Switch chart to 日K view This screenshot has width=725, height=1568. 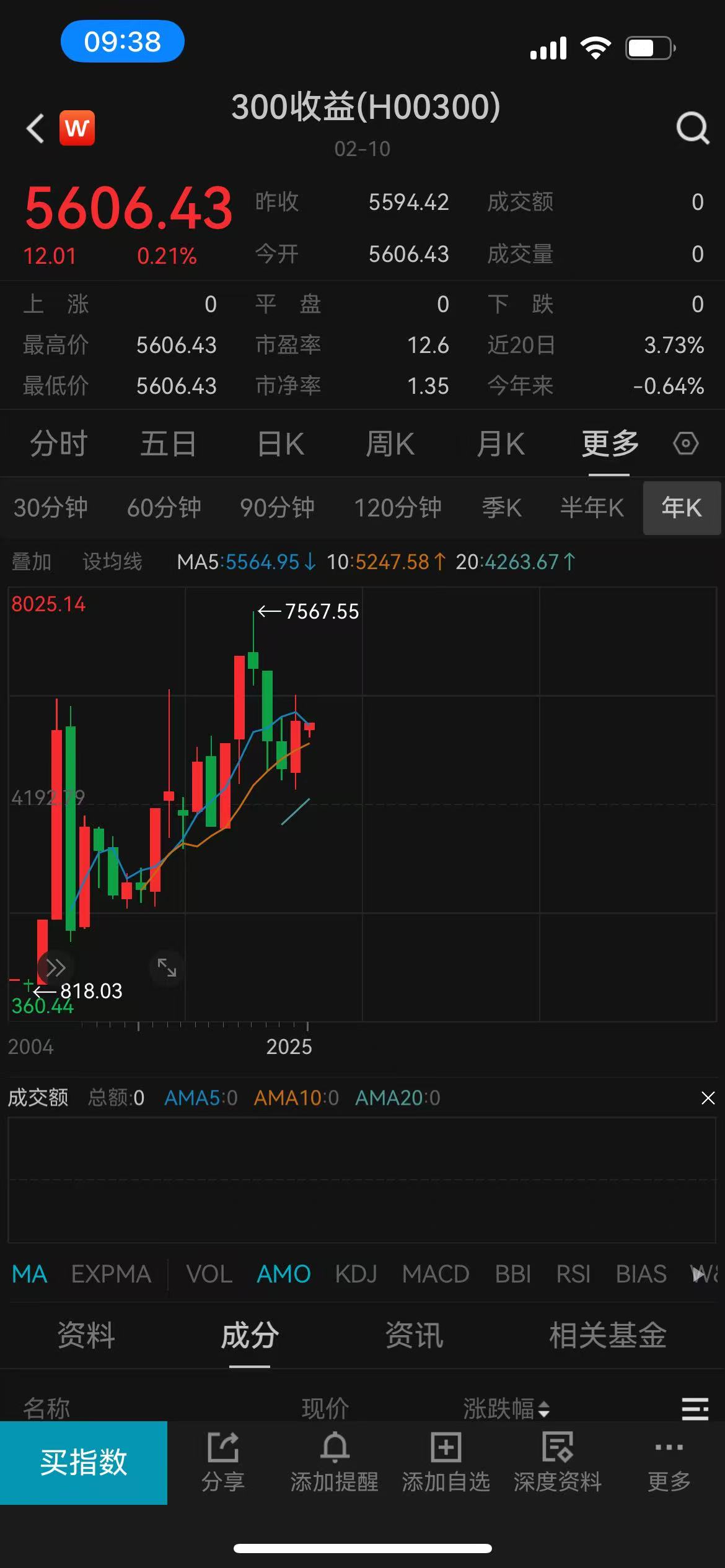pos(281,444)
